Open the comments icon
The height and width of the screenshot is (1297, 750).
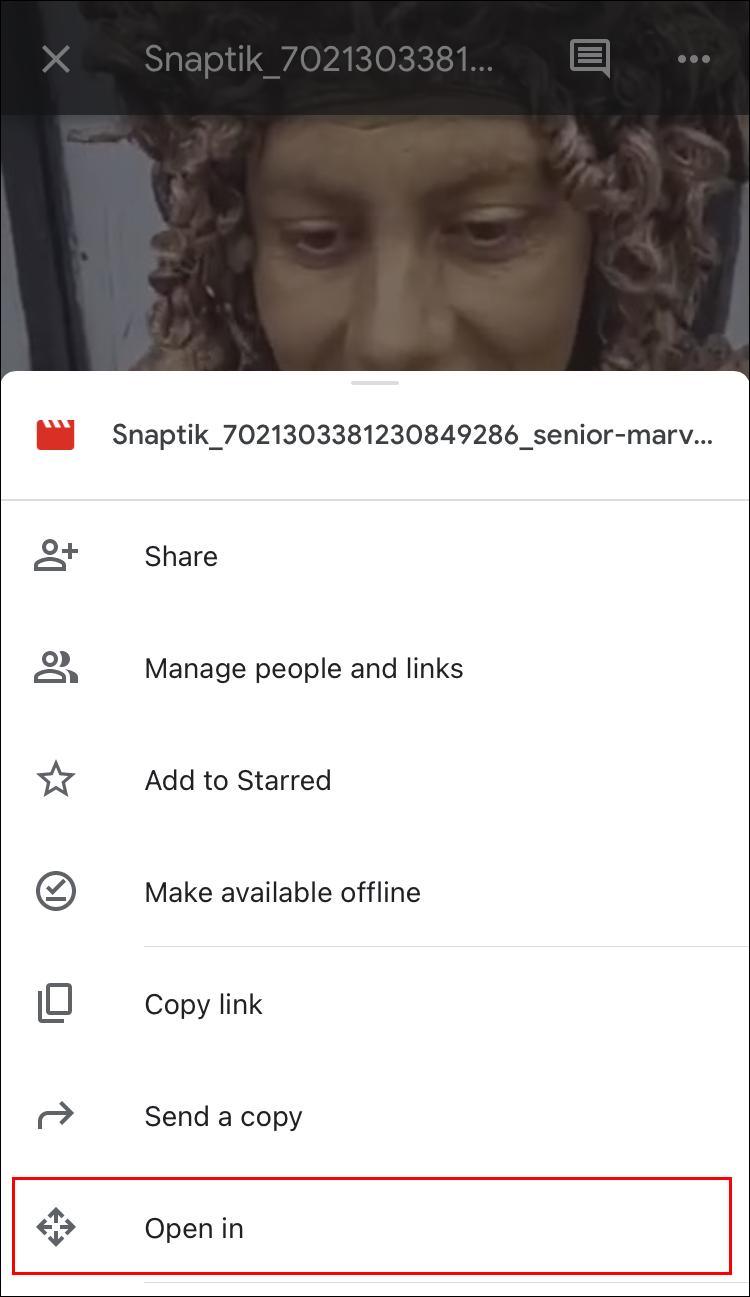click(590, 59)
